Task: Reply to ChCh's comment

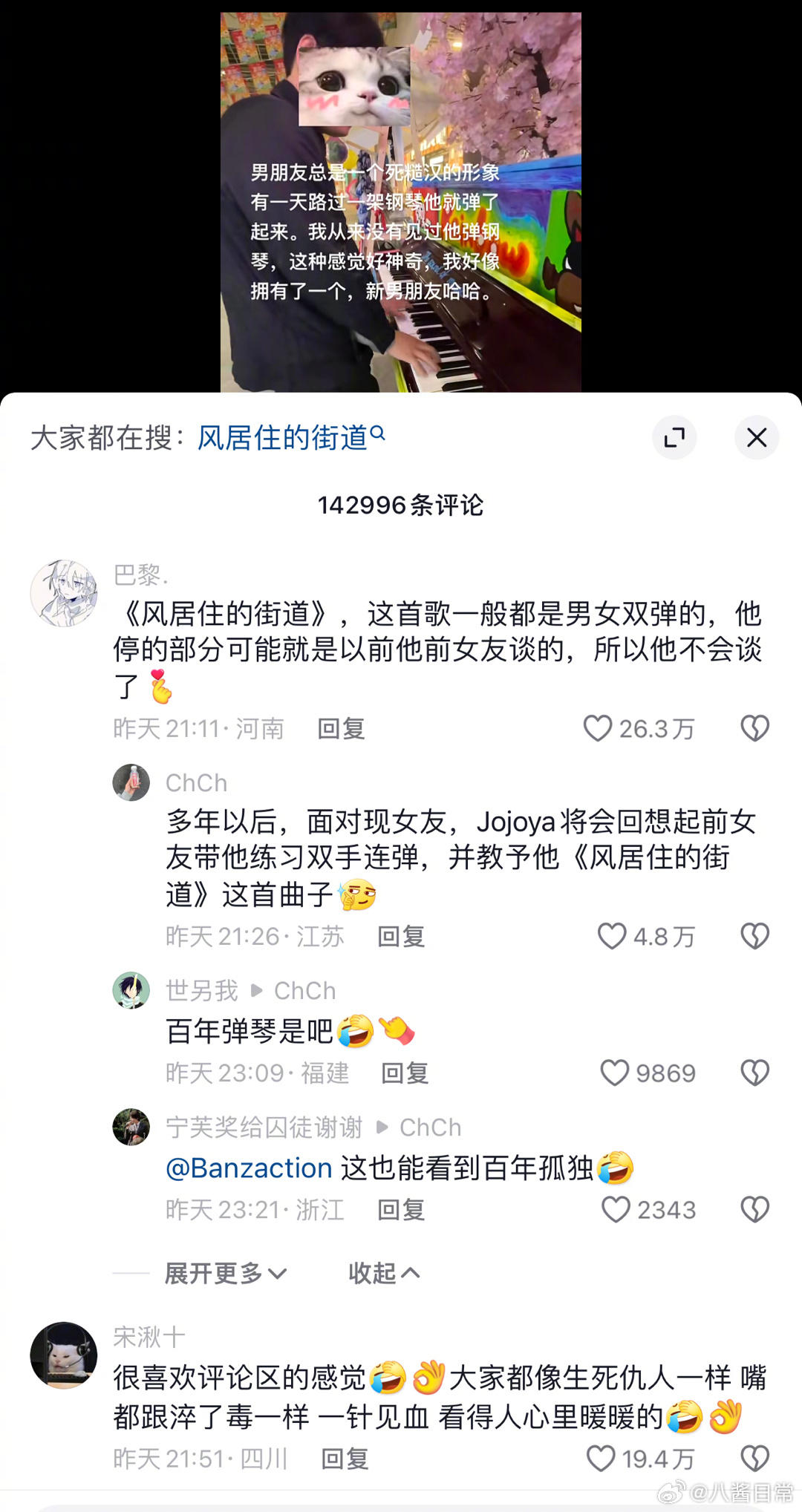Action: coord(401,937)
